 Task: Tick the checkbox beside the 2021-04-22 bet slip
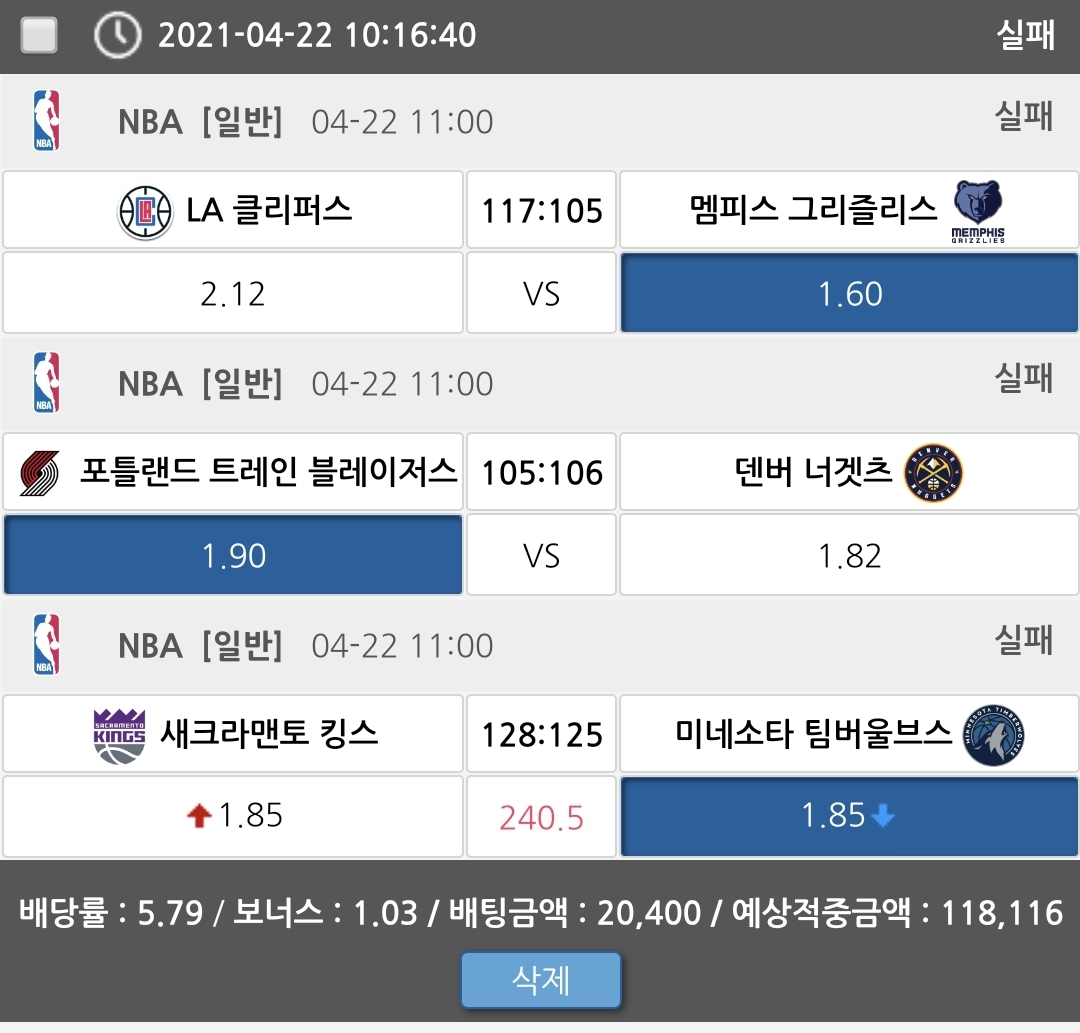pyautogui.click(x=39, y=36)
